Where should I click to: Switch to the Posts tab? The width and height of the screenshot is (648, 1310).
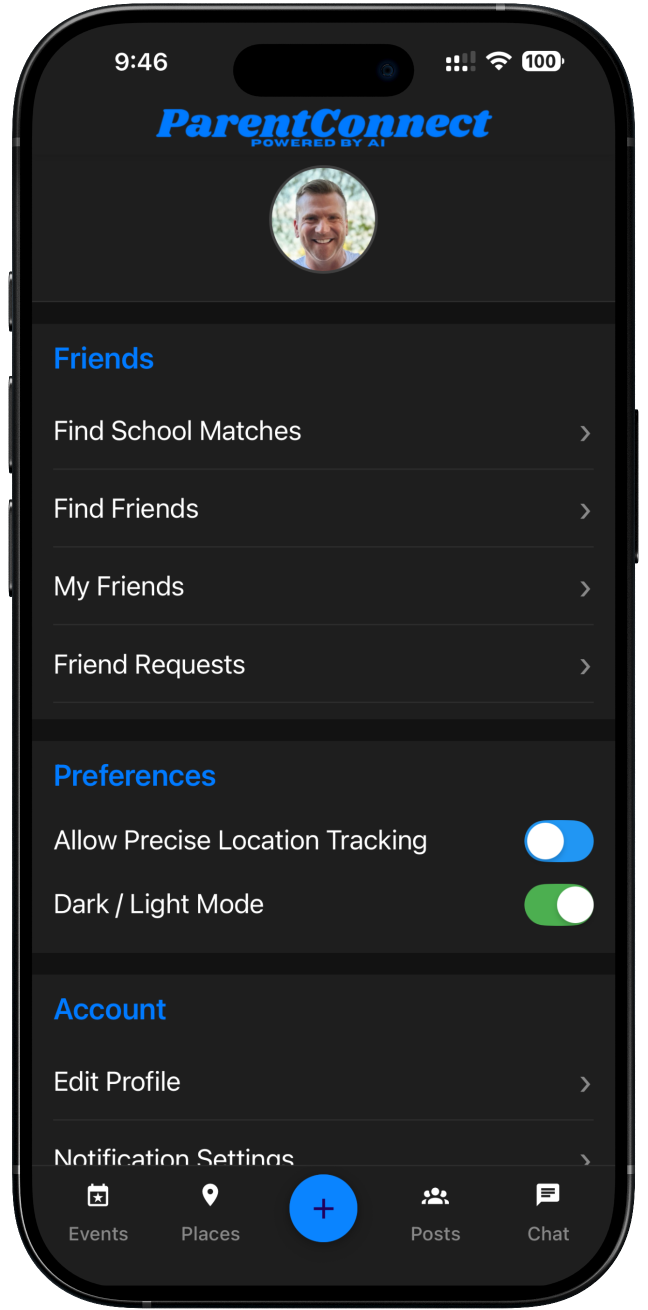point(435,1212)
